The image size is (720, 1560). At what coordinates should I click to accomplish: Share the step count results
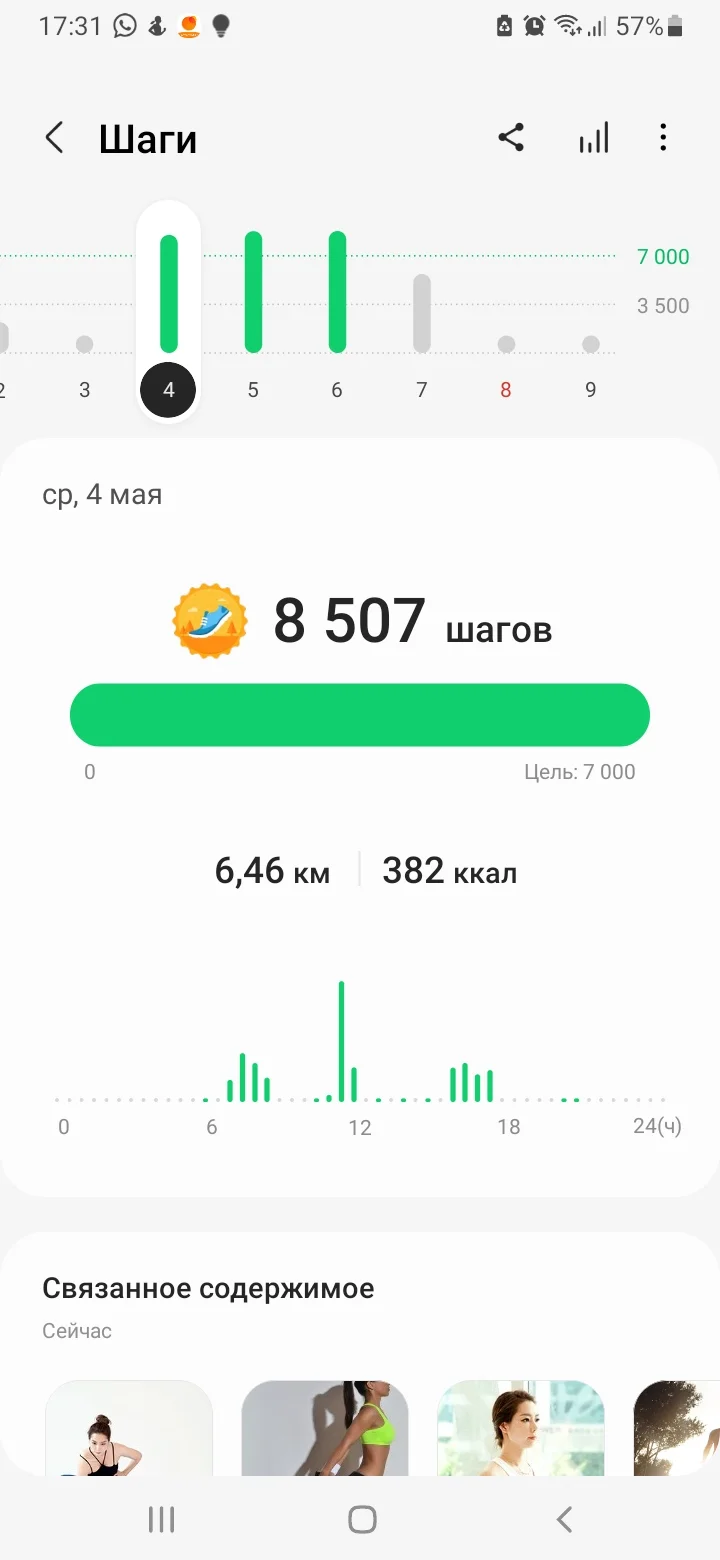[x=511, y=138]
